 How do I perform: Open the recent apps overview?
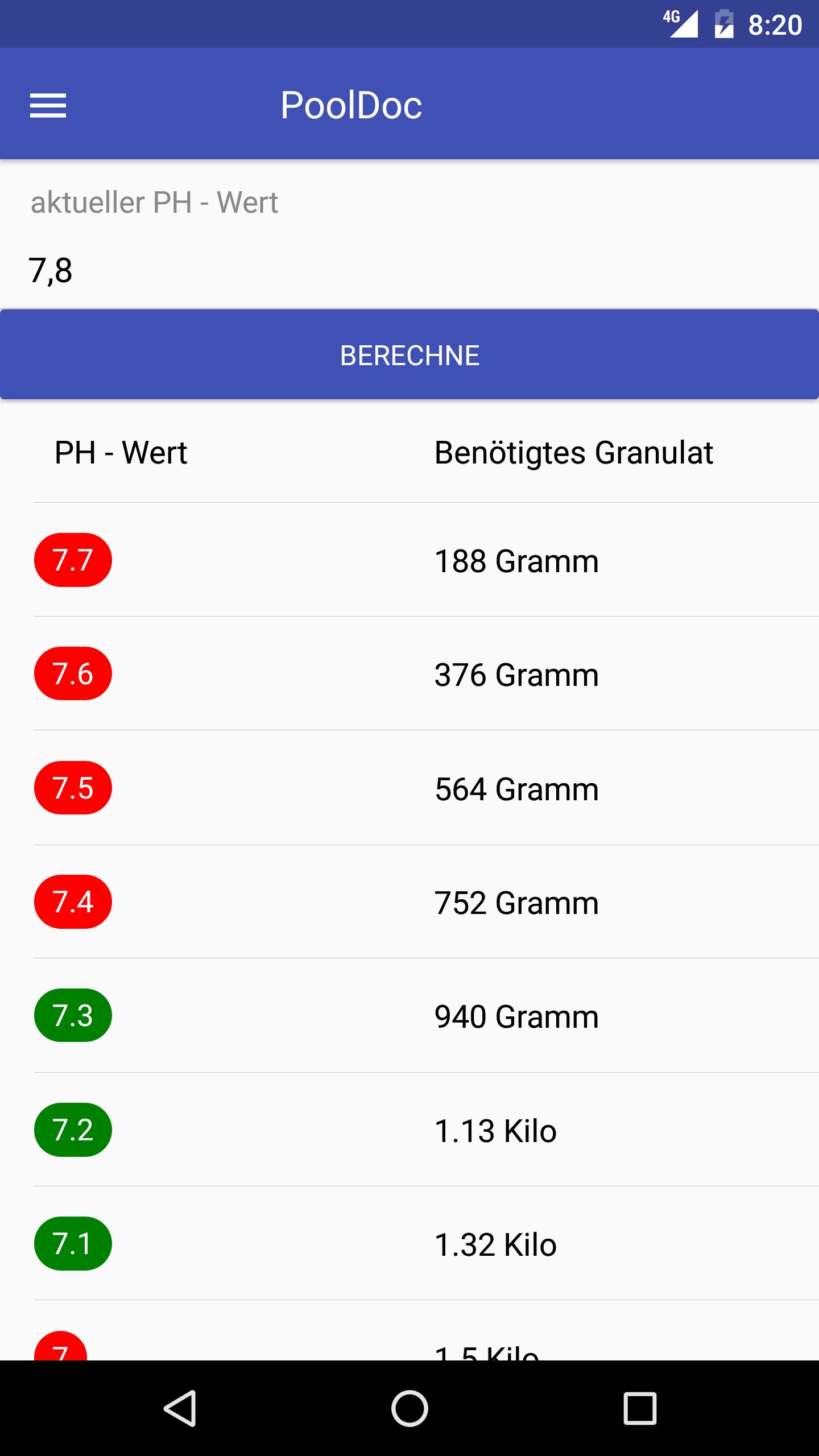640,1408
